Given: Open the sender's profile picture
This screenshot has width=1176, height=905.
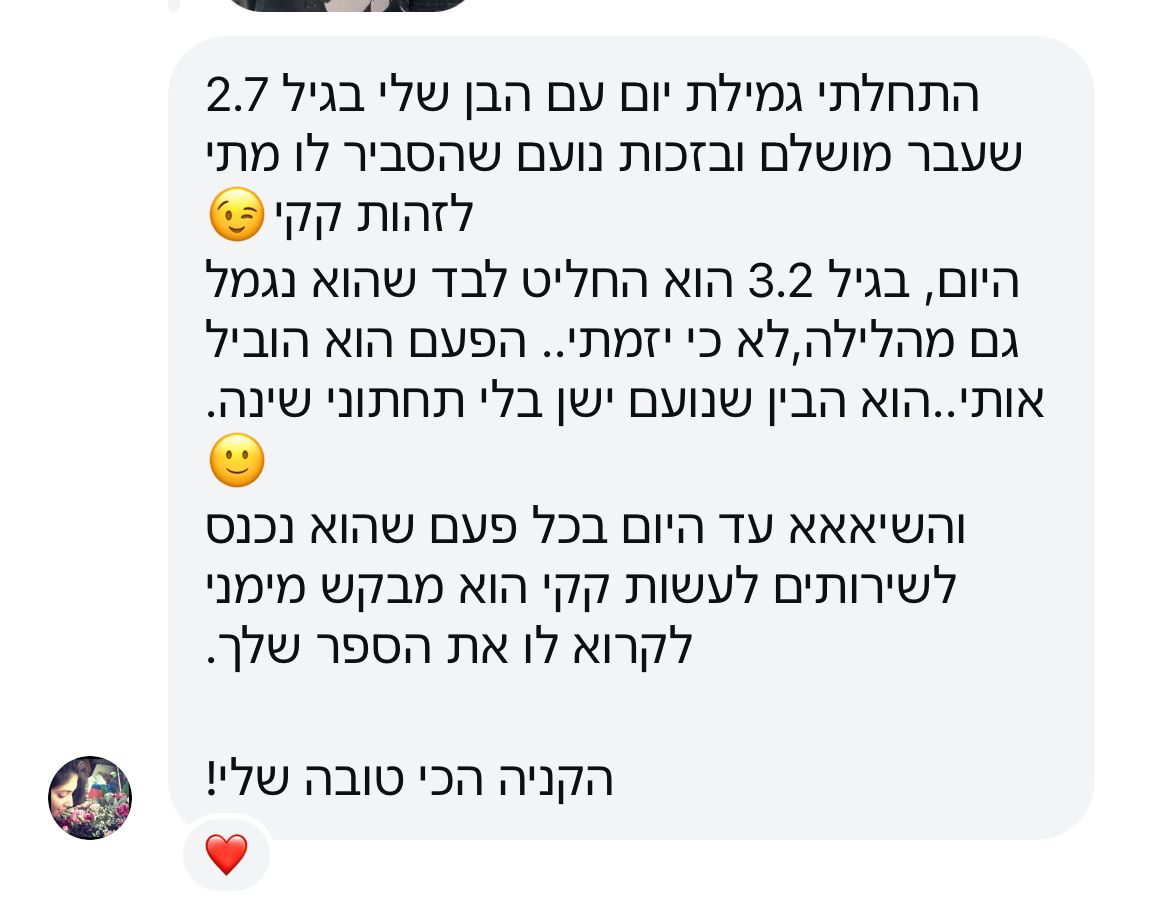Looking at the screenshot, I should coord(90,797).
